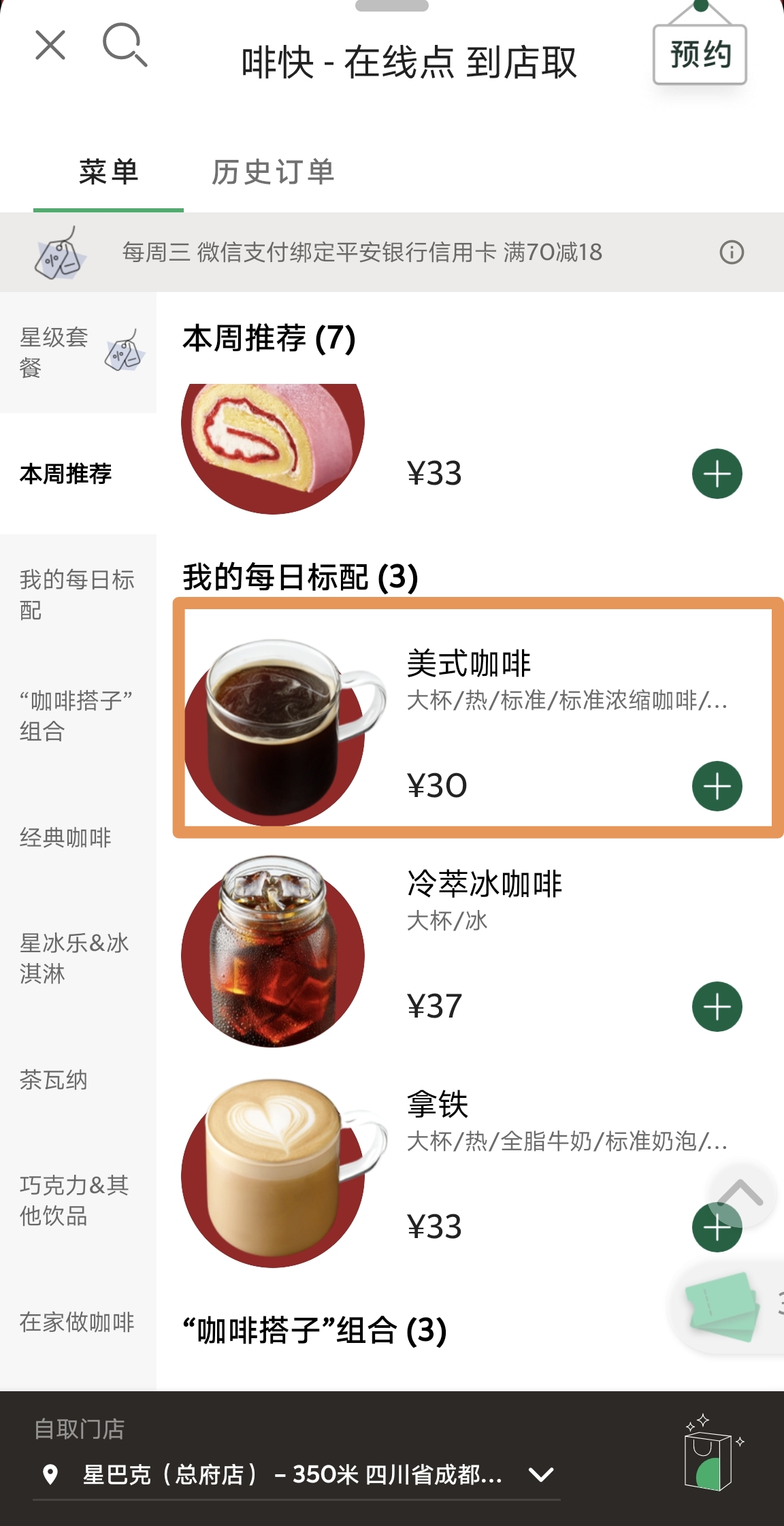Tap the 预约 reservation button
This screenshot has height=1526, width=784.
tap(700, 54)
